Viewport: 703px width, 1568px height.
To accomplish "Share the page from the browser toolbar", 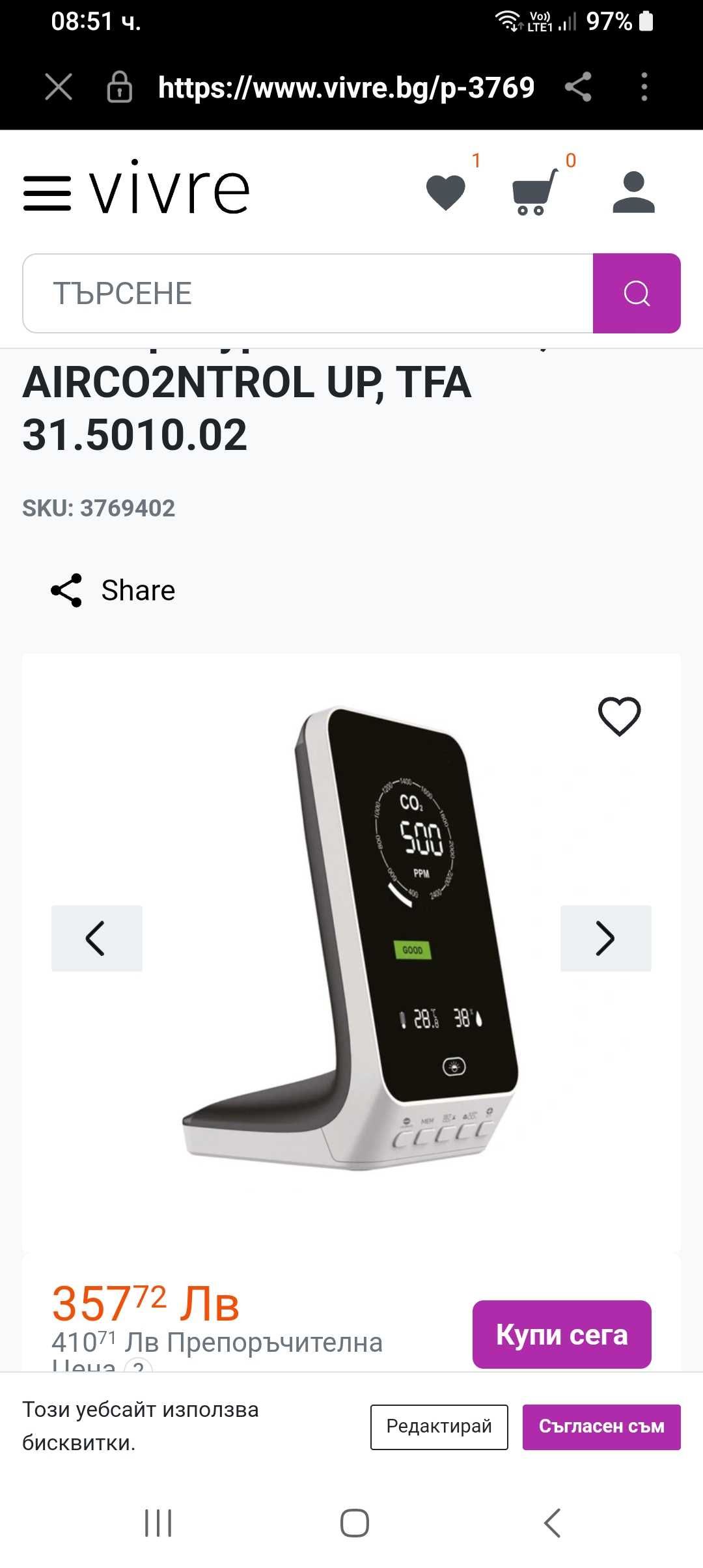I will [x=578, y=87].
